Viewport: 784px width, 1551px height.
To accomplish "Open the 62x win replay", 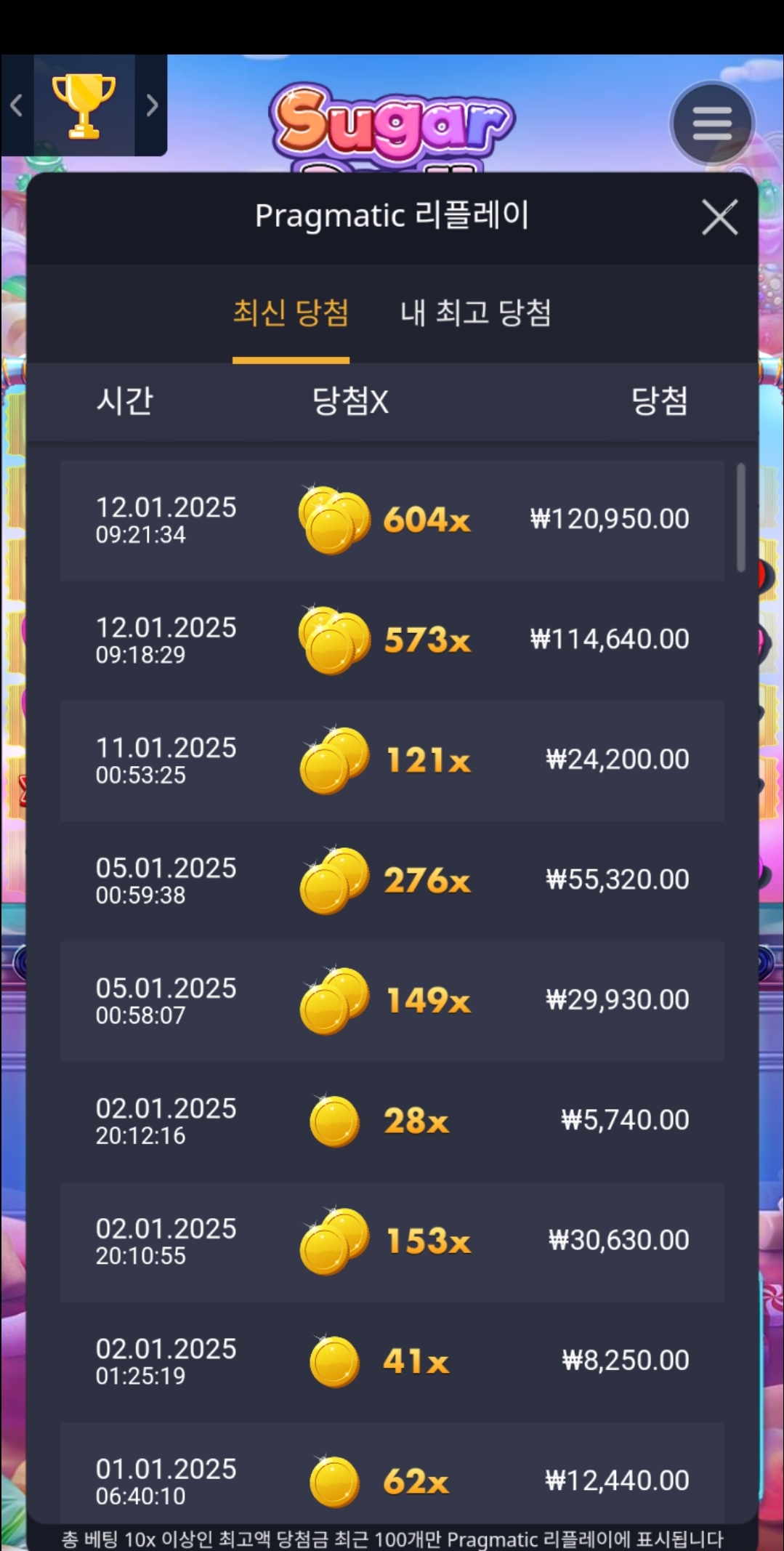I will coord(392,1474).
